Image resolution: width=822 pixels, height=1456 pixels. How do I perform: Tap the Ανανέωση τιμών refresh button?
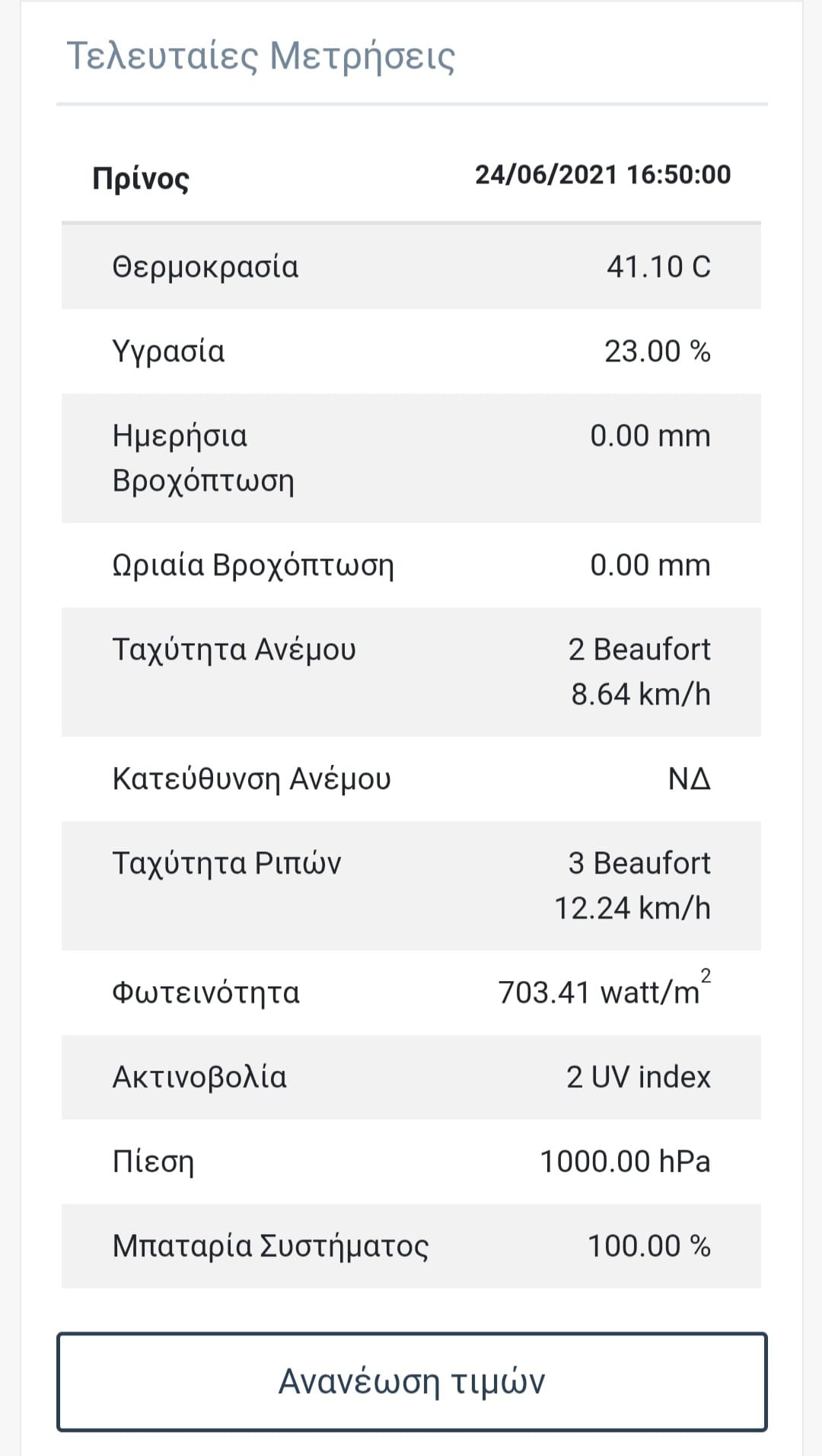tap(412, 1381)
